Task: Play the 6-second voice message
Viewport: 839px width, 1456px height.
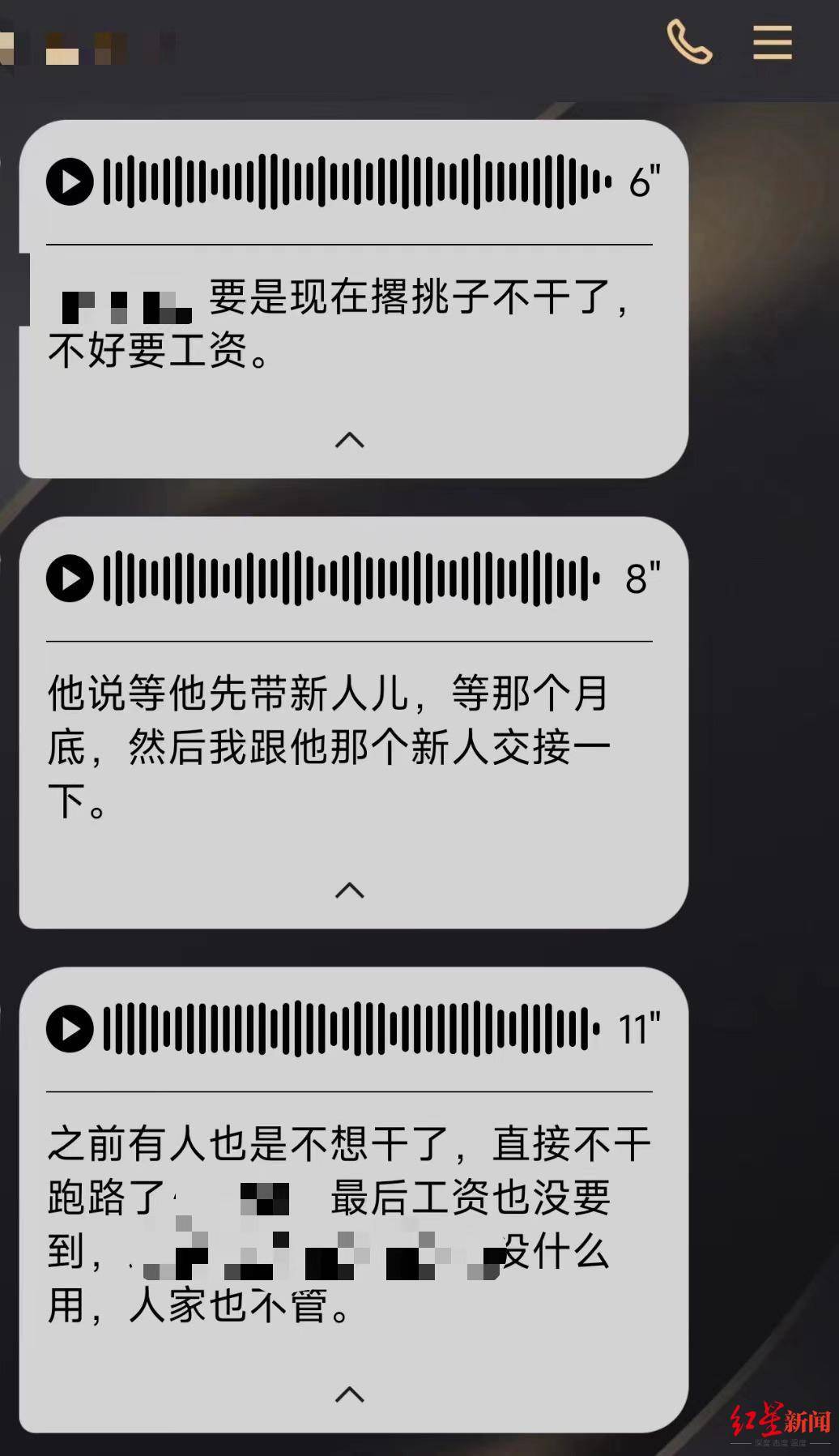Action: (70, 181)
